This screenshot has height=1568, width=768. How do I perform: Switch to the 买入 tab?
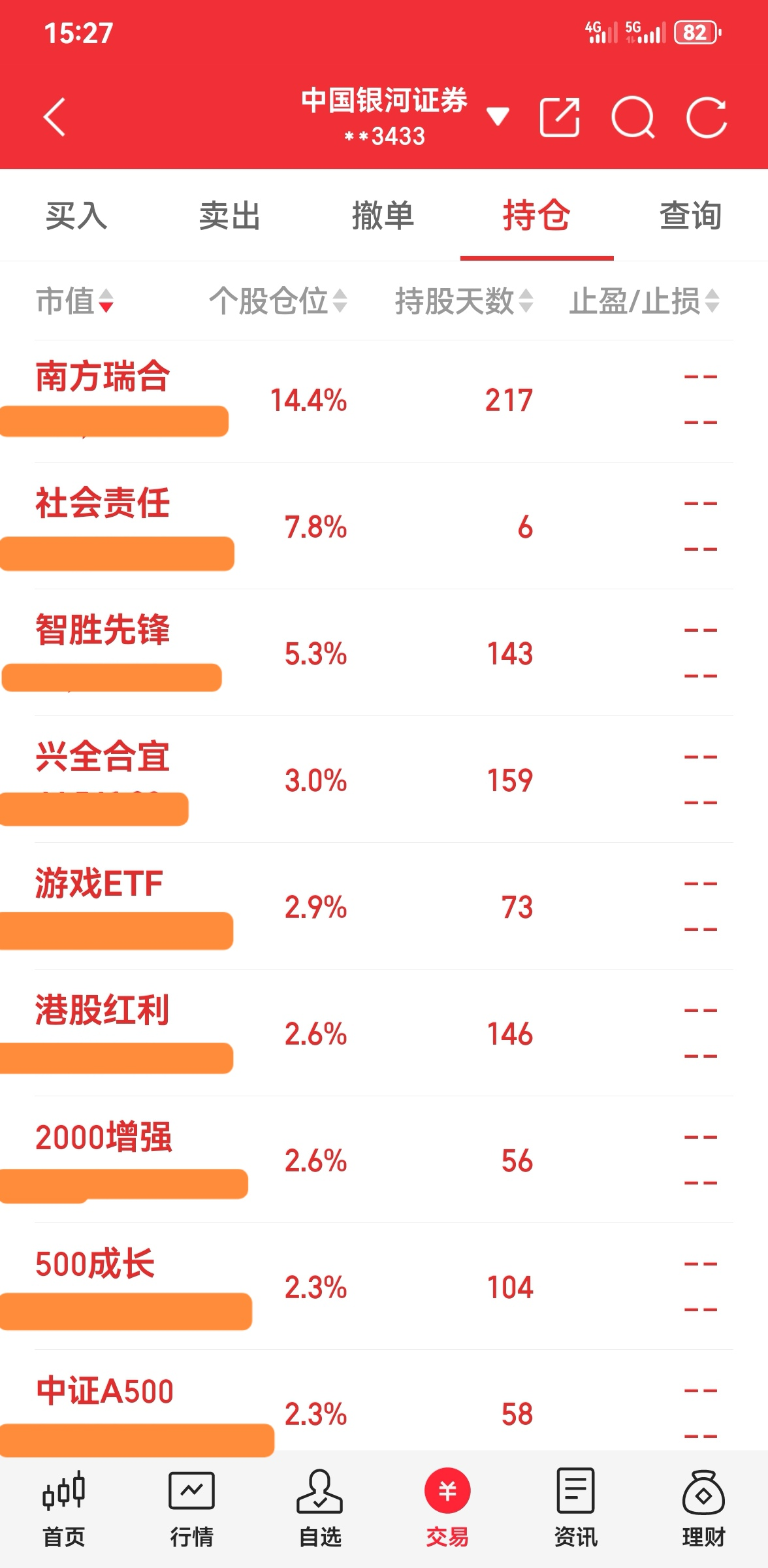pos(76,216)
